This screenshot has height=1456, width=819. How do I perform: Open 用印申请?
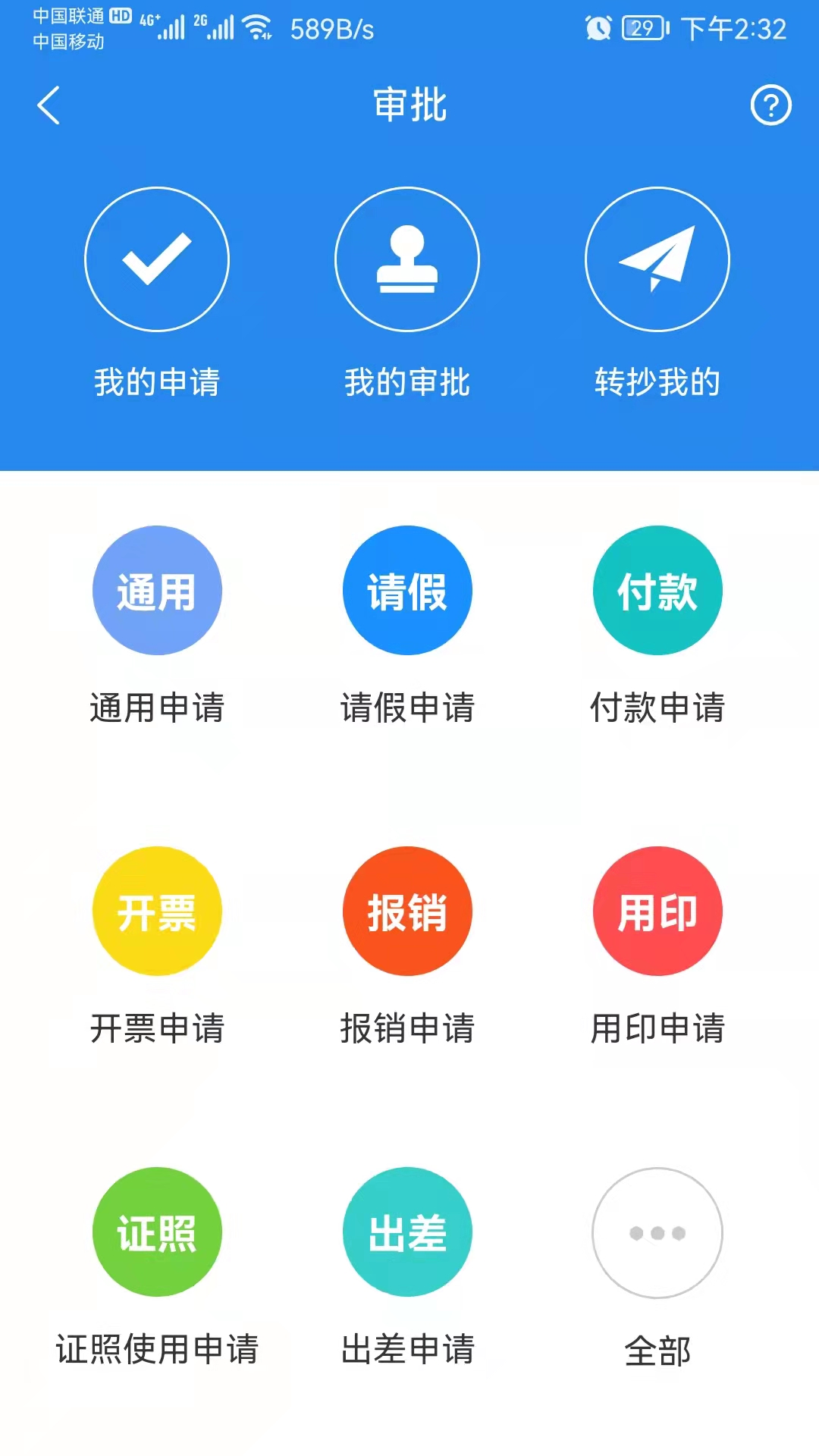pos(657,912)
